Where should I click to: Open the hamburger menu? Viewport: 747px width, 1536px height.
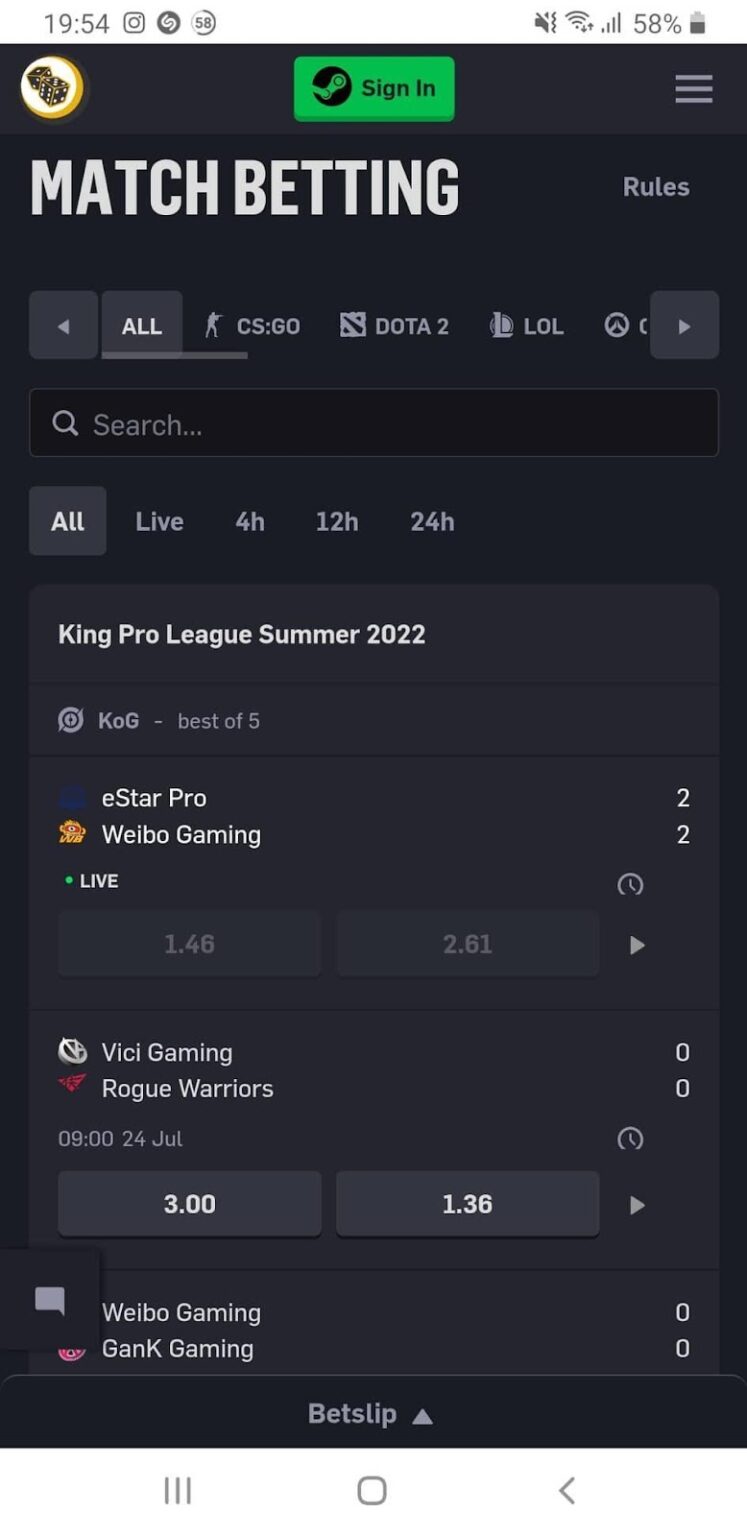point(693,88)
